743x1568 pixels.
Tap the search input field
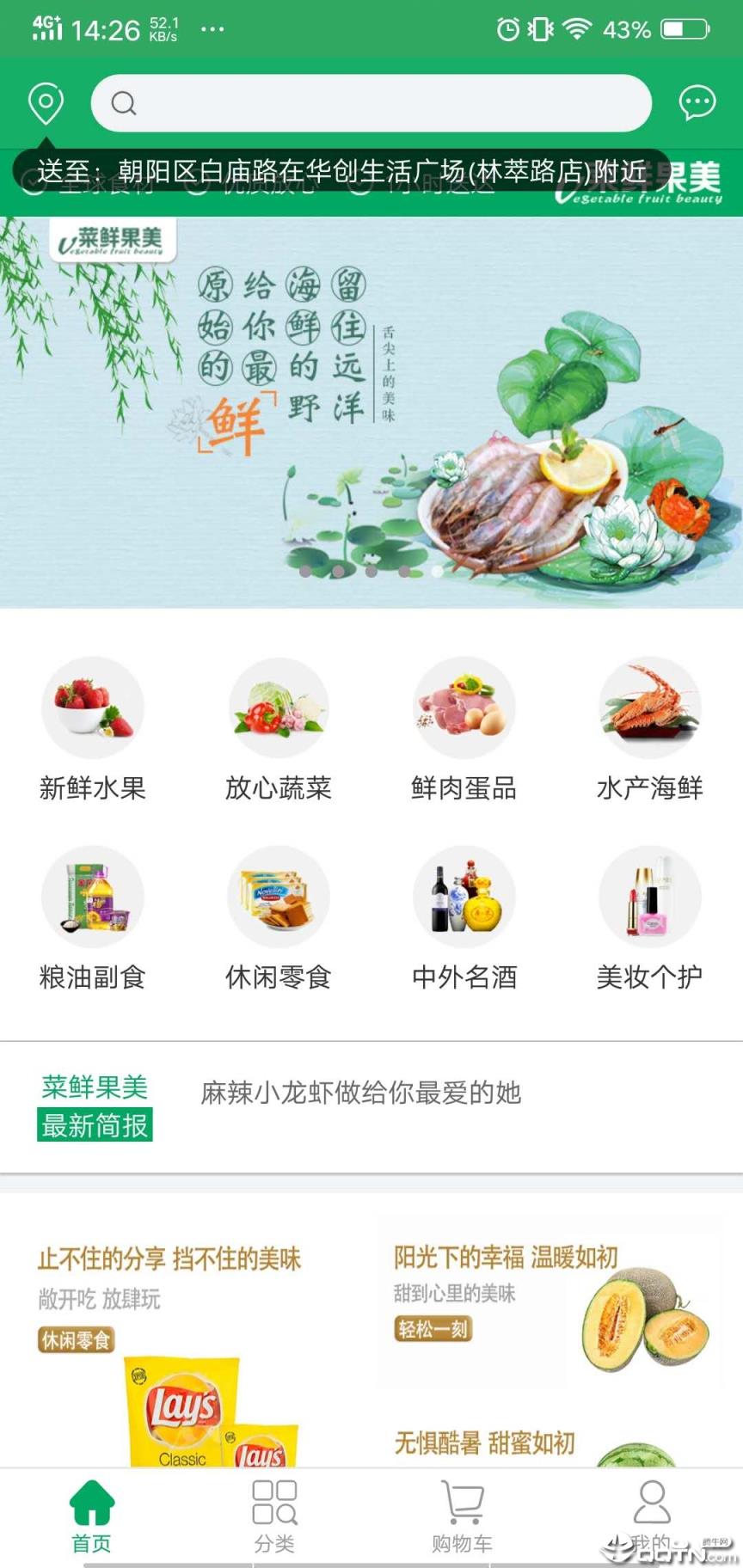tap(370, 102)
